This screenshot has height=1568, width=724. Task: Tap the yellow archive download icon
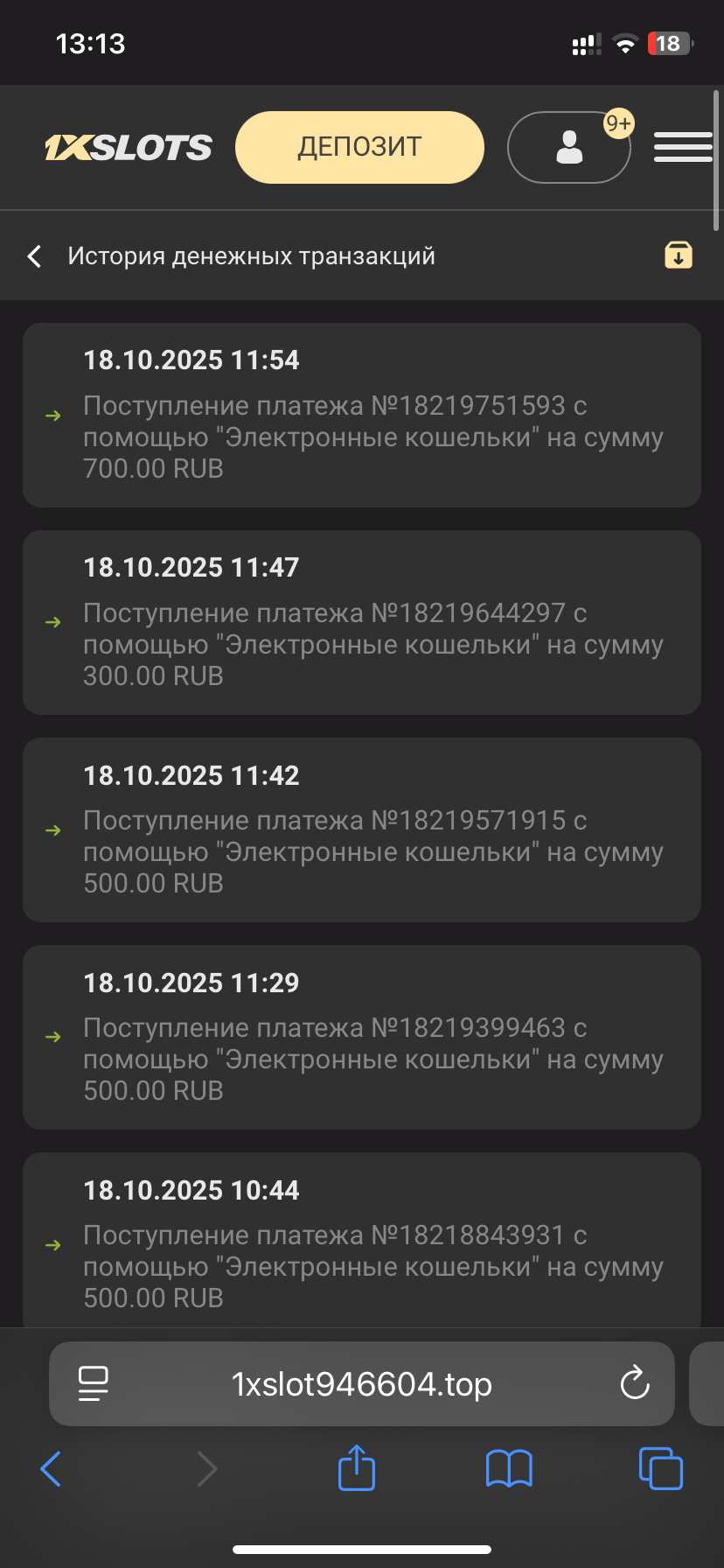pyautogui.click(x=678, y=255)
